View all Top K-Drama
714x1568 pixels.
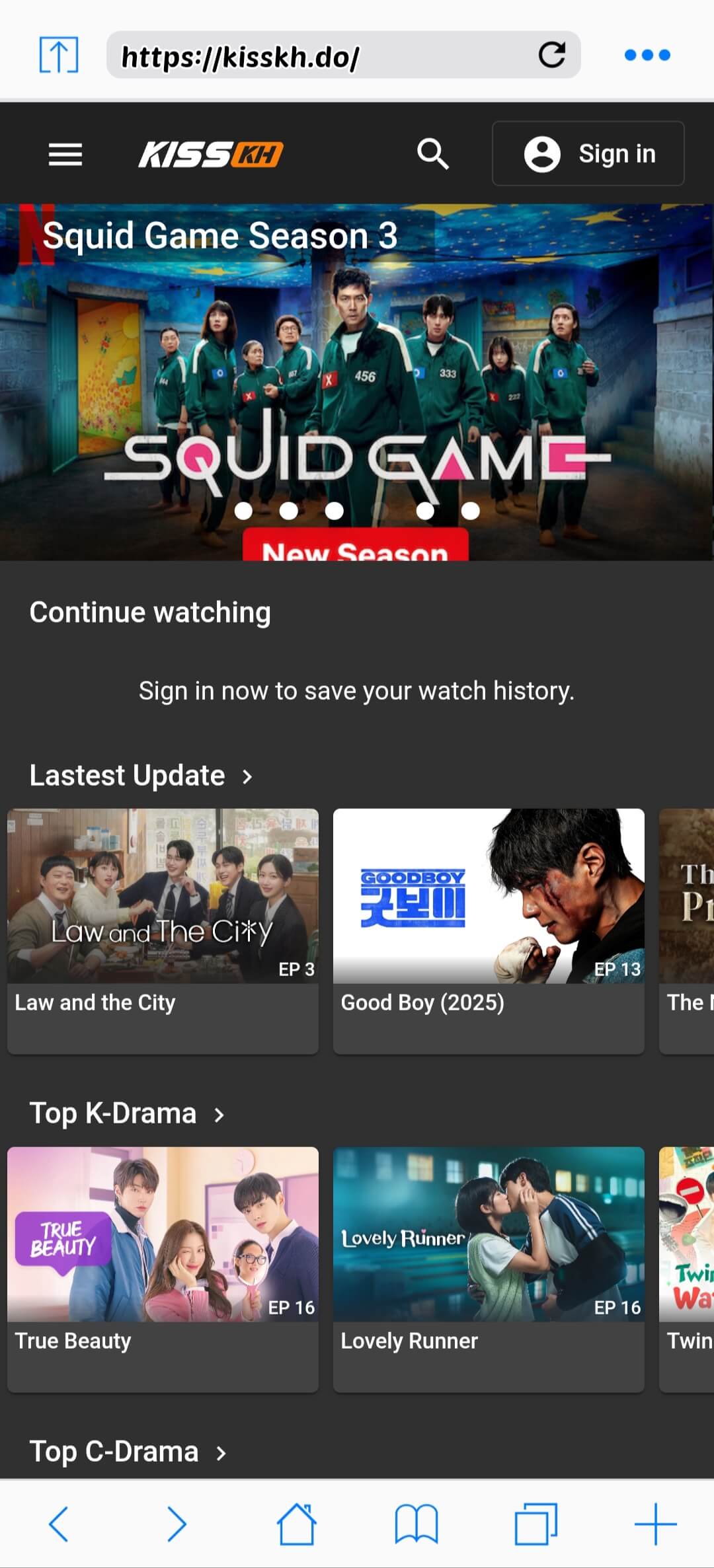128,1113
